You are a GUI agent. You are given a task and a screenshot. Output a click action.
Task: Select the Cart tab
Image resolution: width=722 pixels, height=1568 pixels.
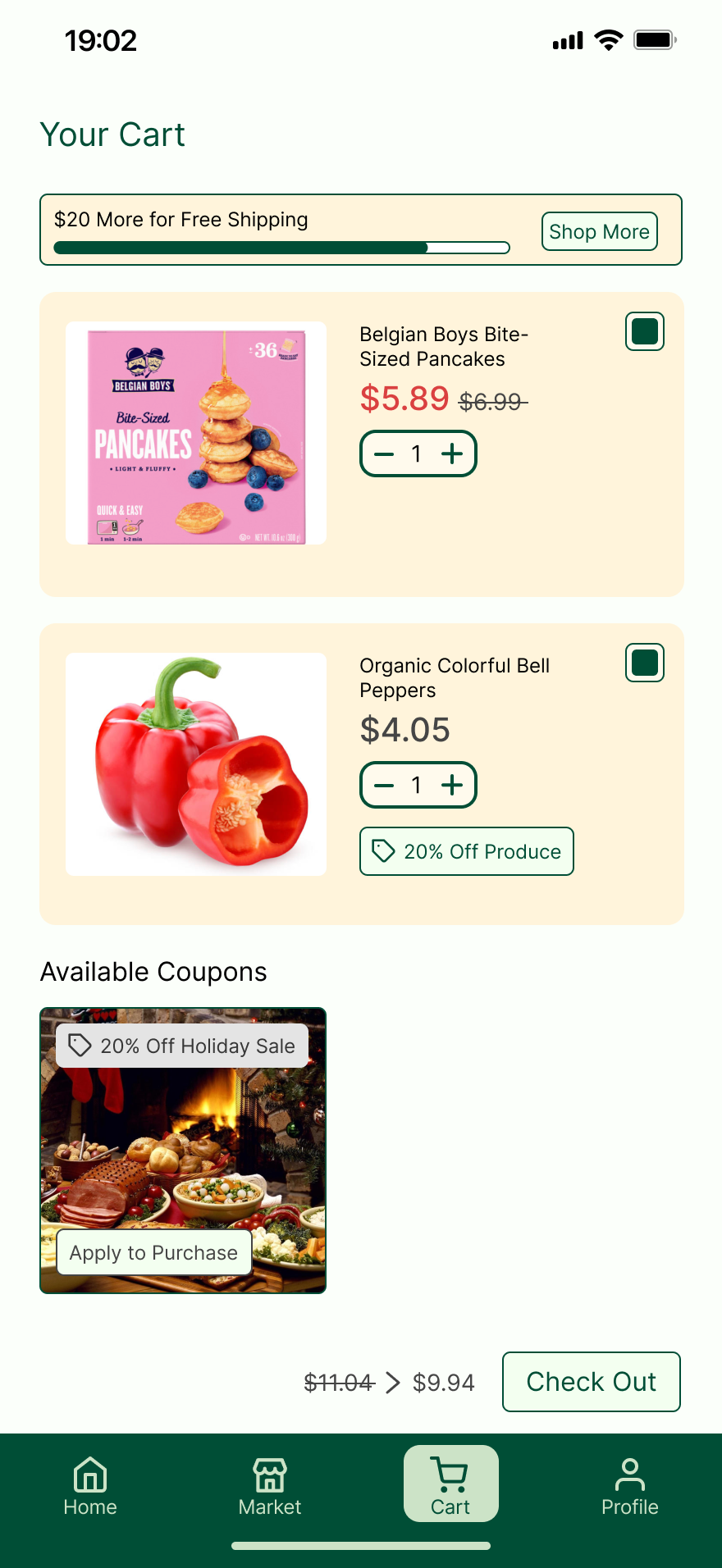click(x=450, y=1484)
